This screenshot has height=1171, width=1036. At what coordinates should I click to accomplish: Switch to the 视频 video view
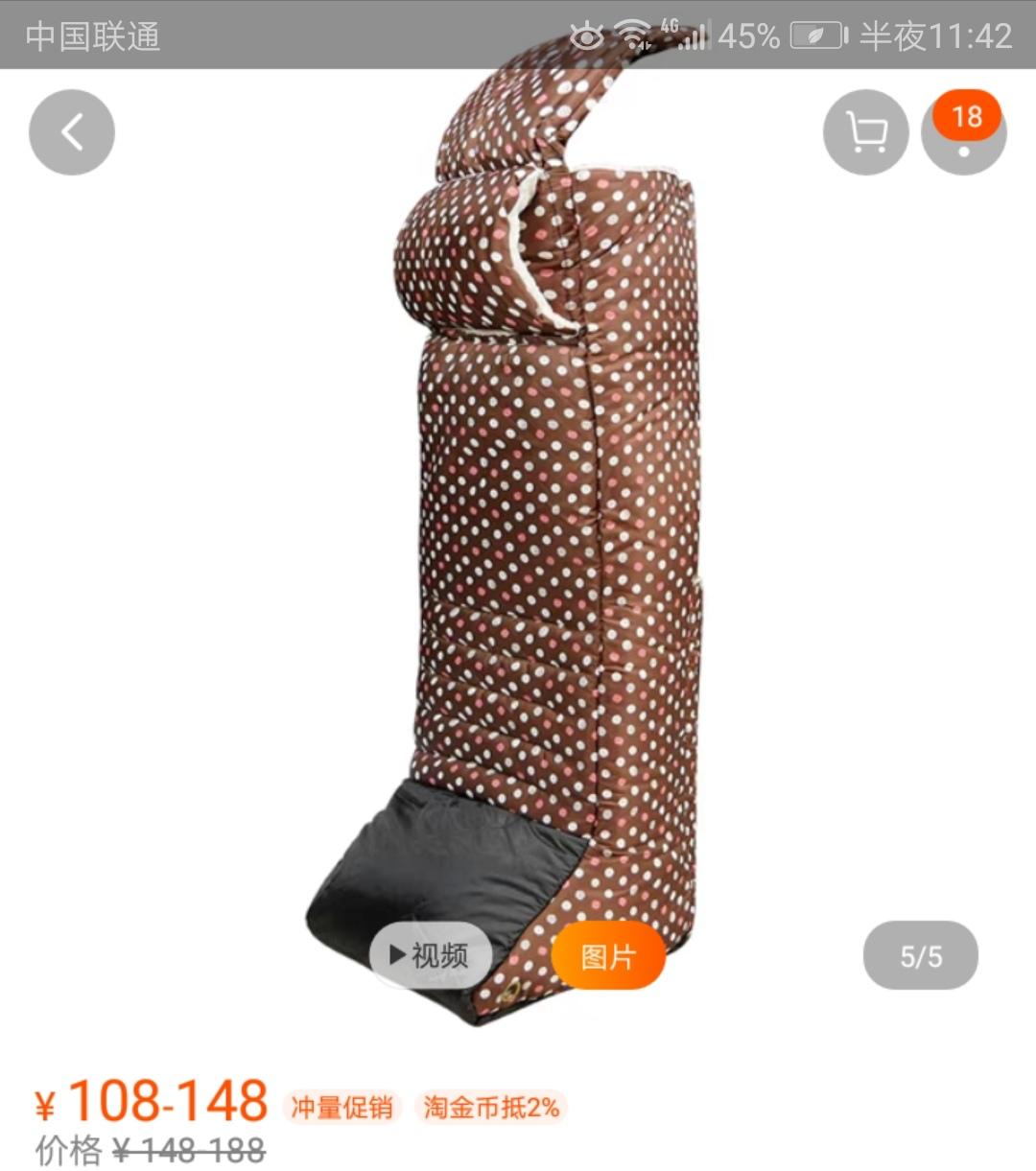tap(431, 955)
